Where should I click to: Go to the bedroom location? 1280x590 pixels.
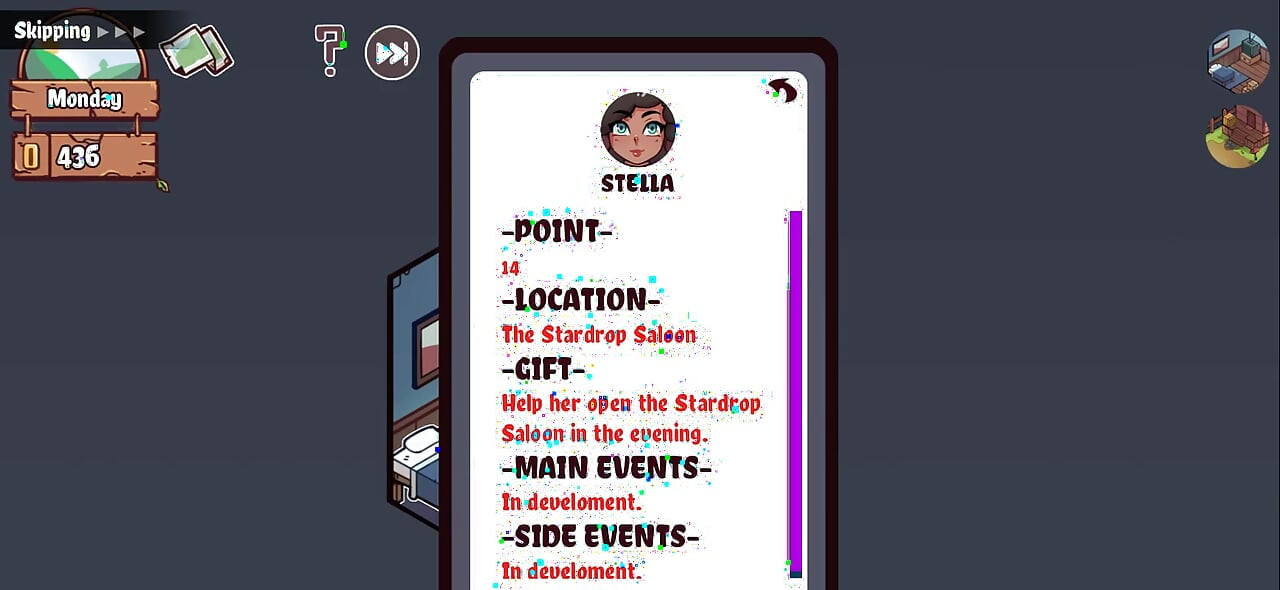1237,61
